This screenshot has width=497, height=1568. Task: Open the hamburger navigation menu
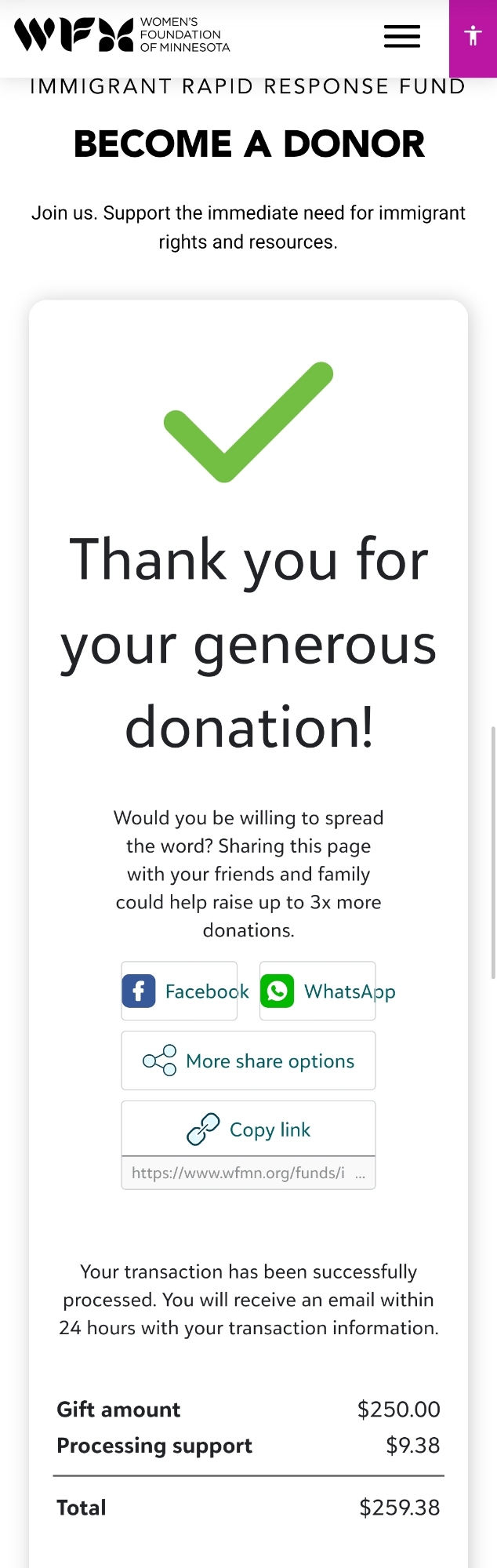401,36
